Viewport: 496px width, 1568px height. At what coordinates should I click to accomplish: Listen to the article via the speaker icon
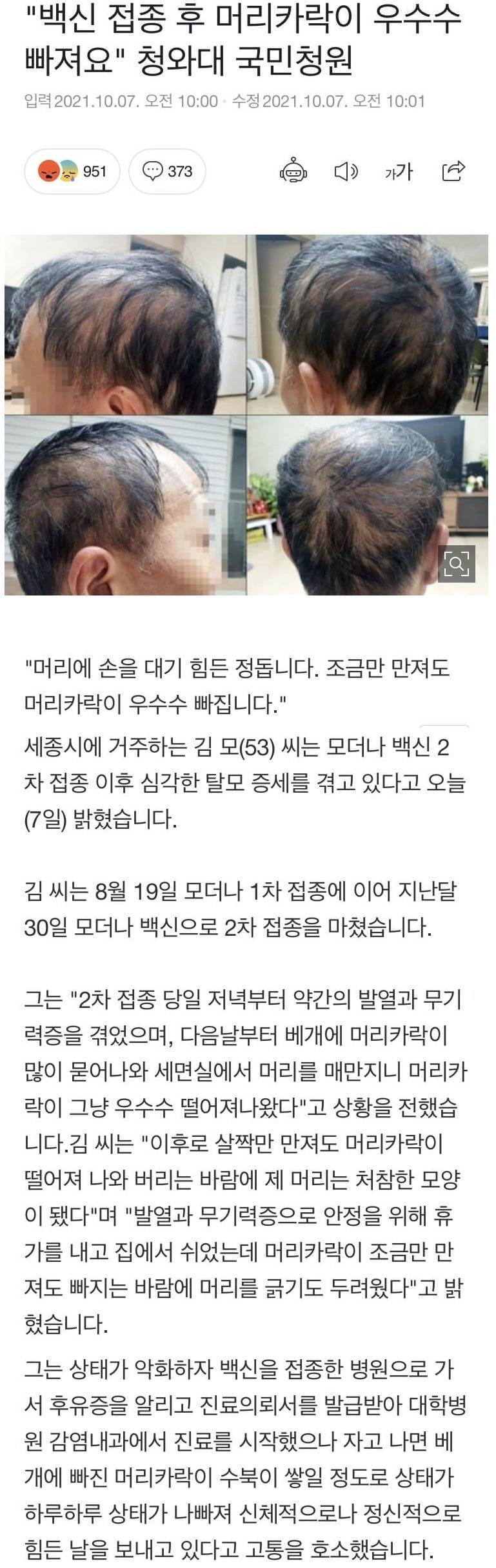point(346,171)
